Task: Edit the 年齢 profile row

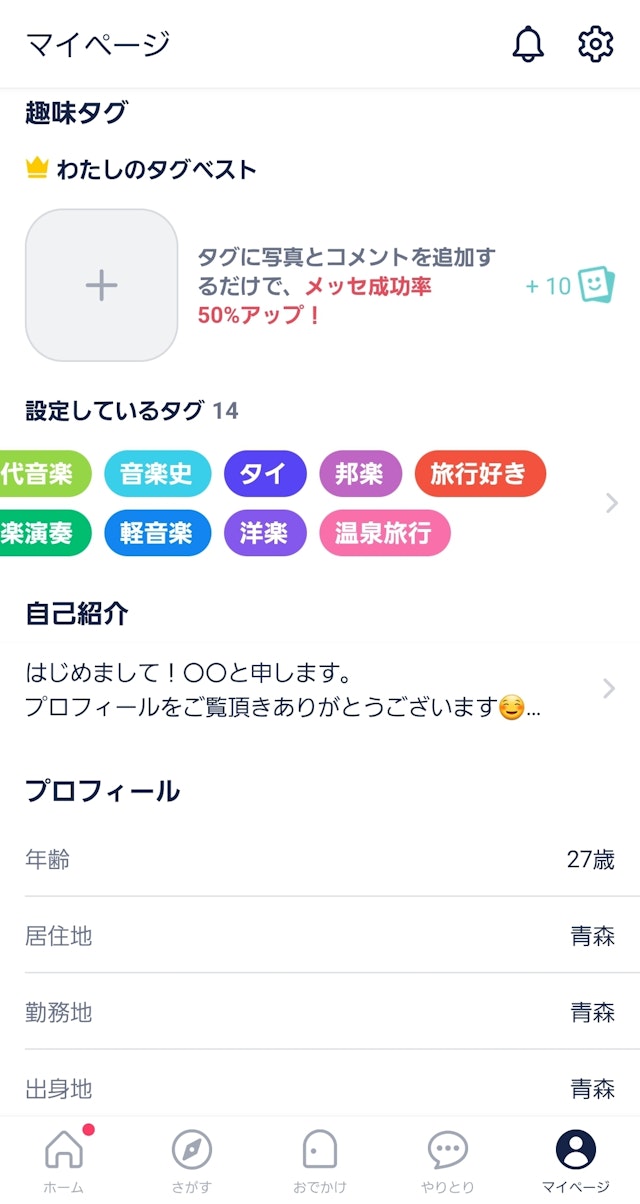Action: [x=320, y=859]
